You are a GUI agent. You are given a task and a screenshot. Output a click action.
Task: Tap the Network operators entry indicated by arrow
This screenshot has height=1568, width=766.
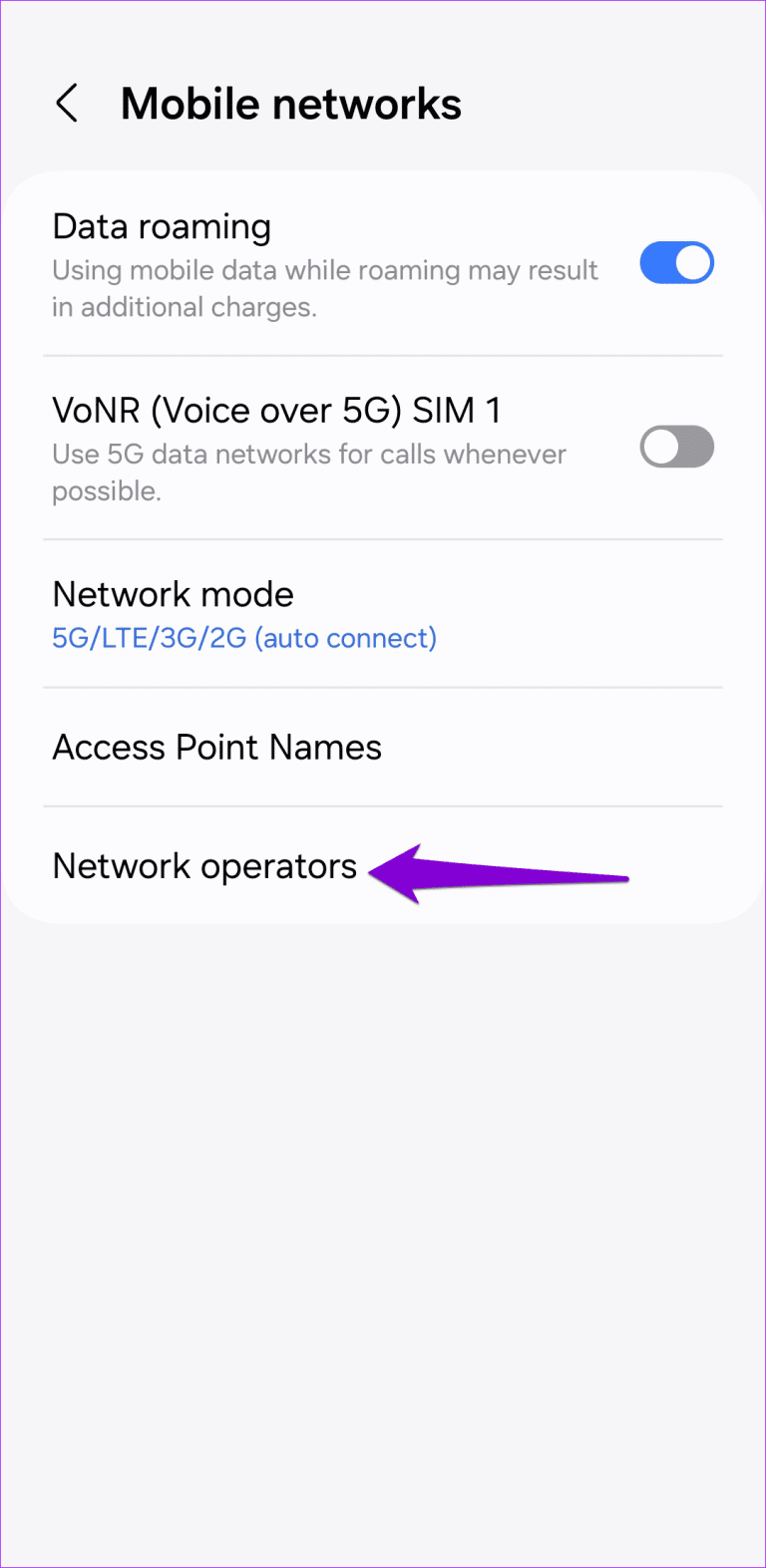click(204, 866)
